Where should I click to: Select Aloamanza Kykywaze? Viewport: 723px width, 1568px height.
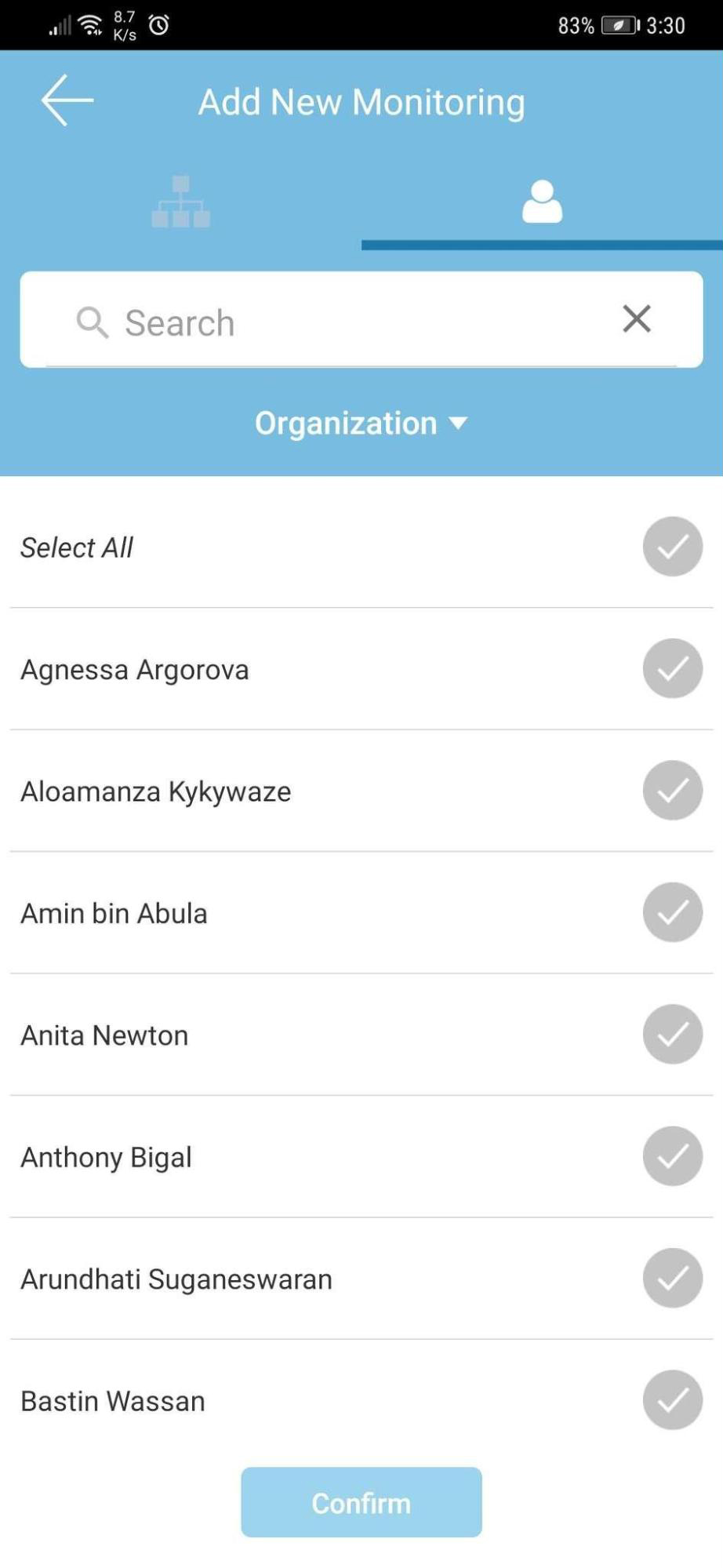673,791
